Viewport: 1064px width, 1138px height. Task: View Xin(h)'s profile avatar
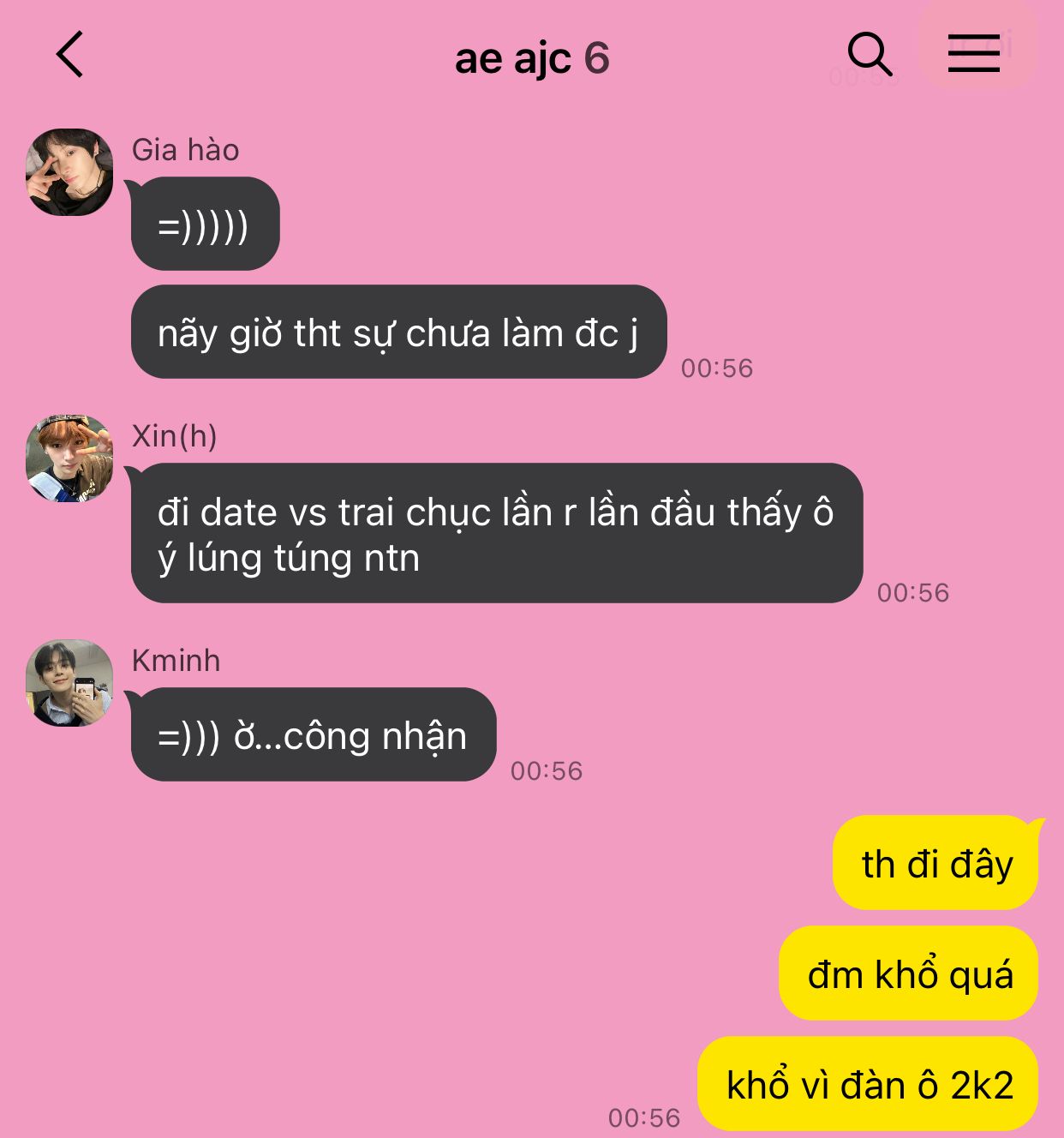(x=69, y=458)
